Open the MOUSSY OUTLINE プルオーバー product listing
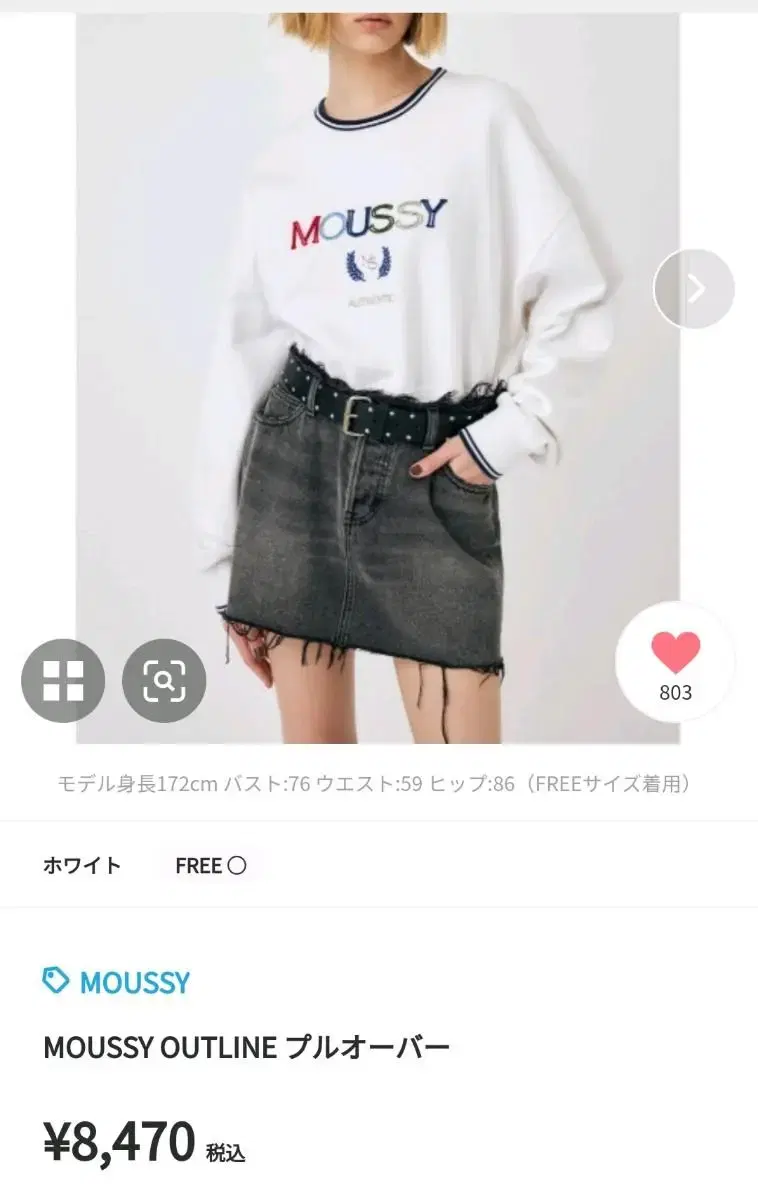The height and width of the screenshot is (1200, 758). (248, 1047)
